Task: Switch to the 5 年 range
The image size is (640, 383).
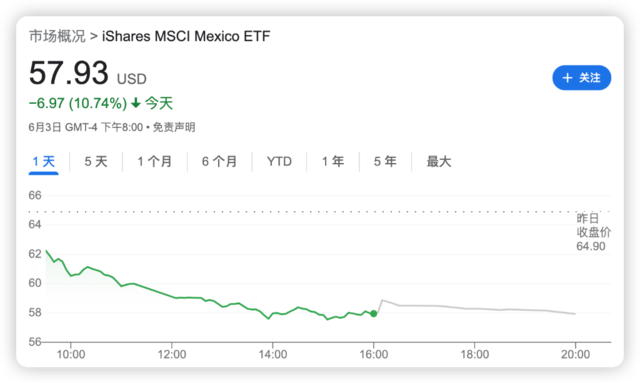Action: pos(385,162)
